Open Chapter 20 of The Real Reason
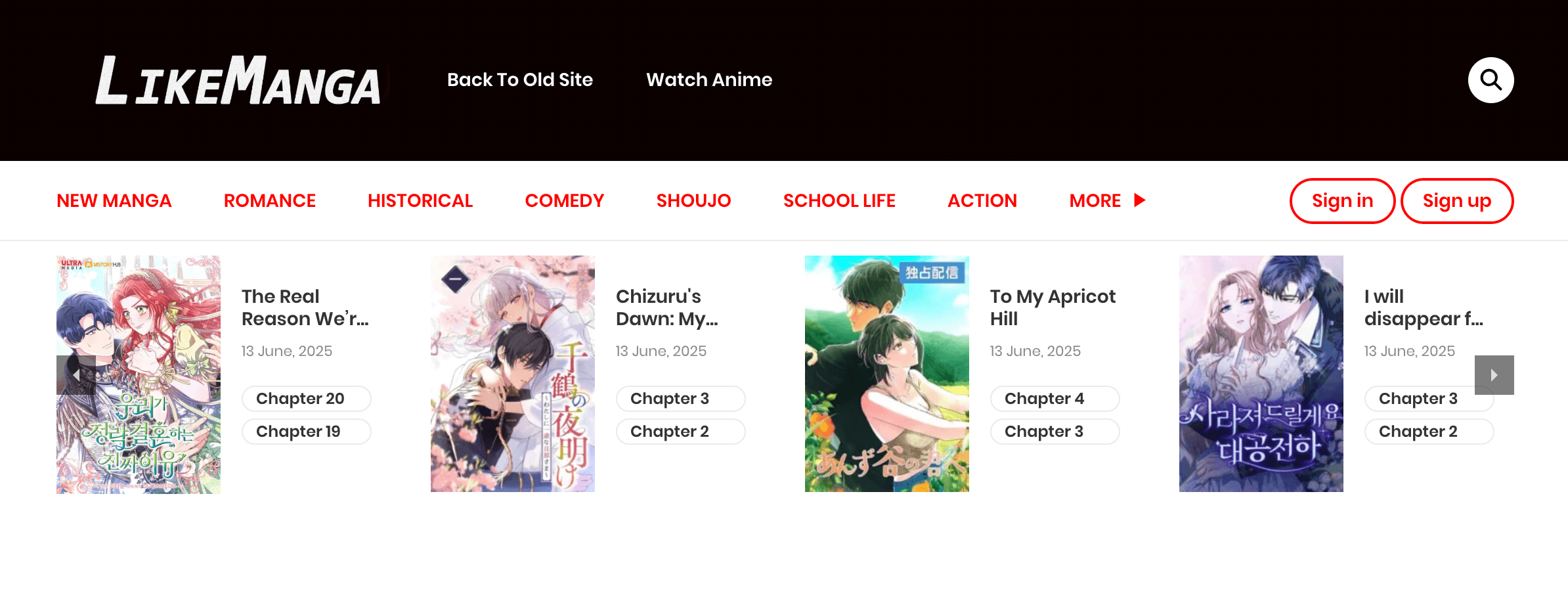 306,399
